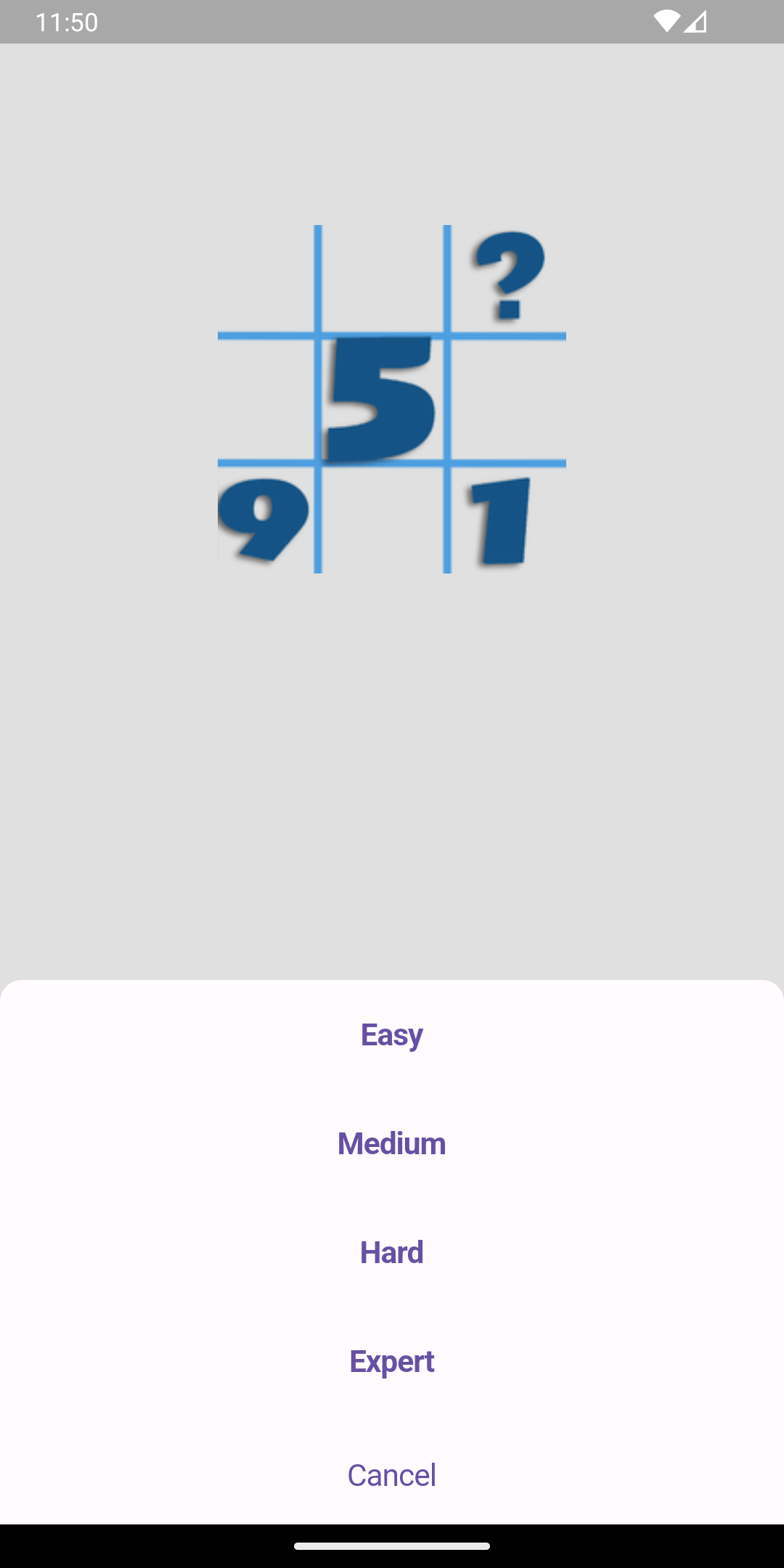Close the difficulty picker via Cancel
This screenshot has height=1568, width=784.
(392, 1475)
